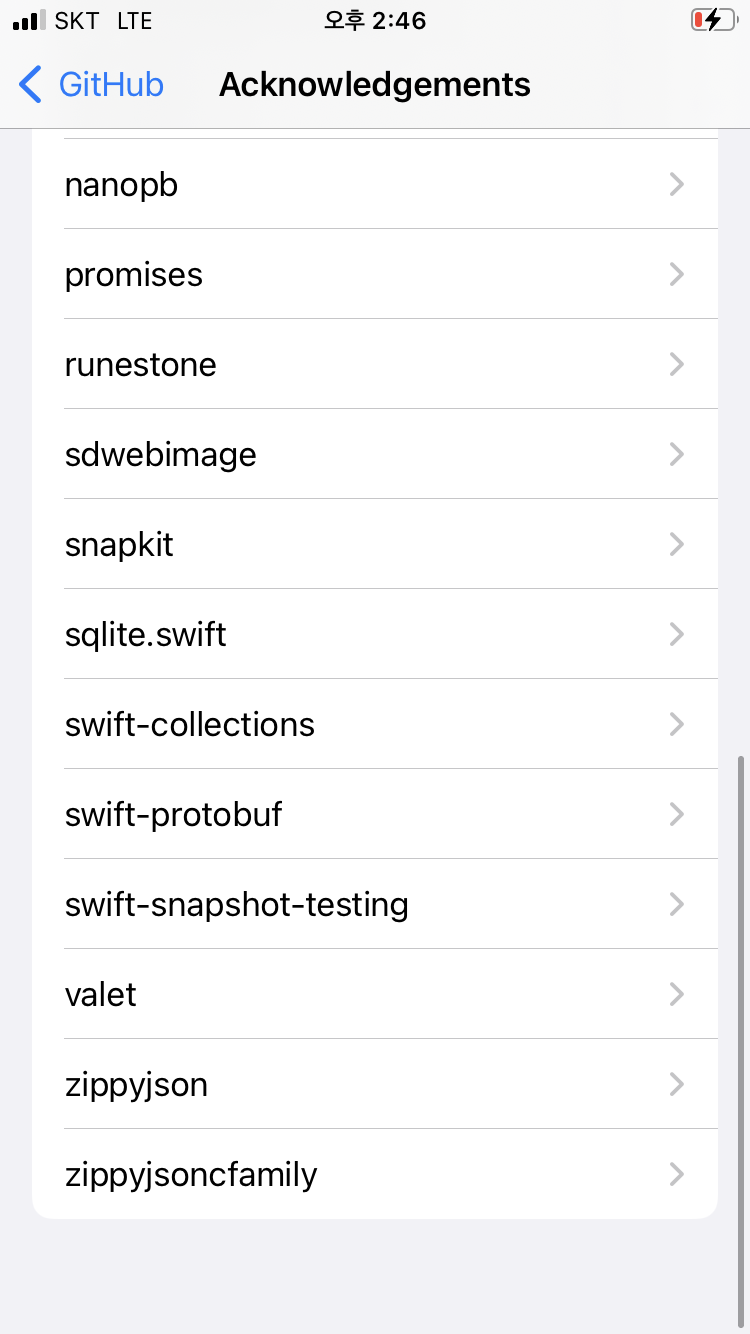
Task: View swift-protobuf acknowledgement
Action: [x=375, y=814]
